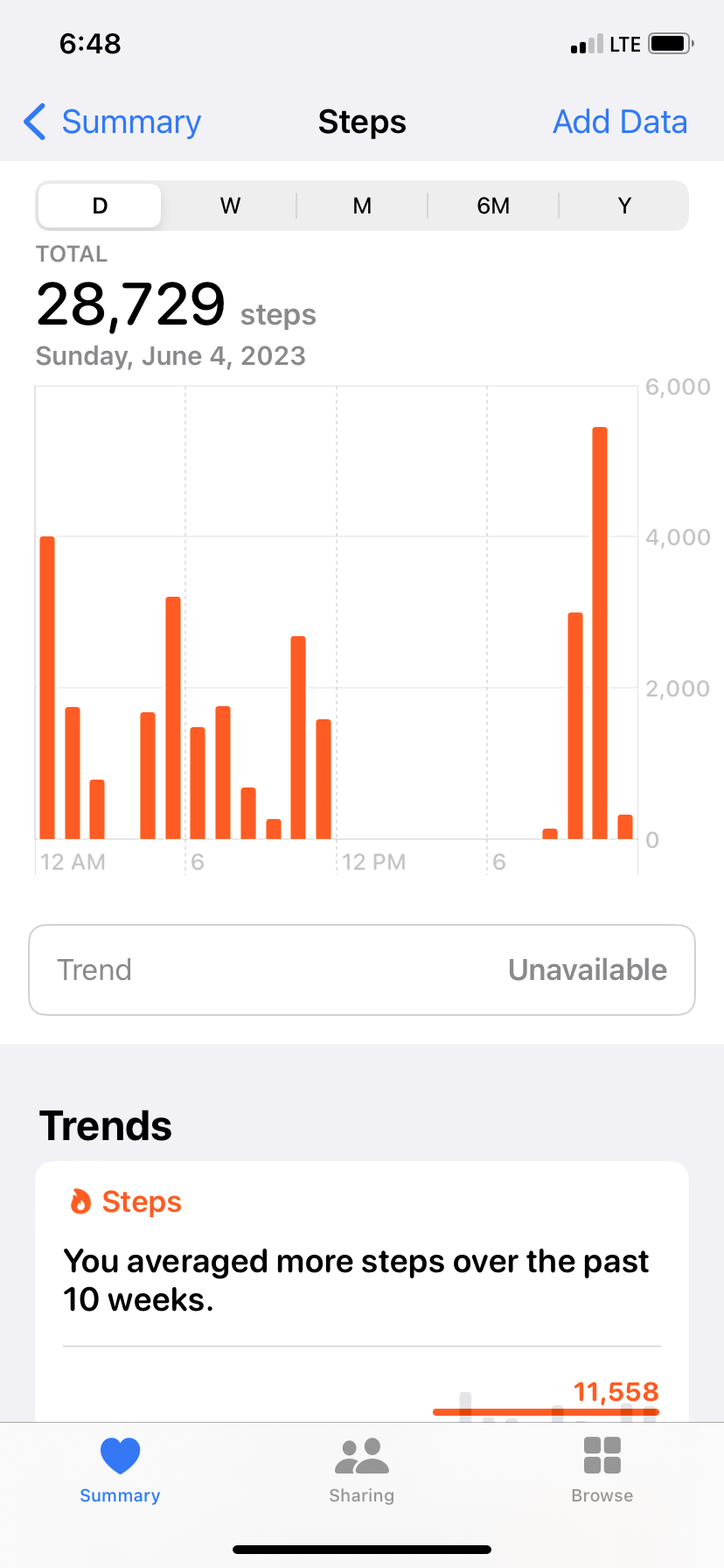Switch to the M monthly view
Screen dimensions: 724x1568
pos(362,206)
